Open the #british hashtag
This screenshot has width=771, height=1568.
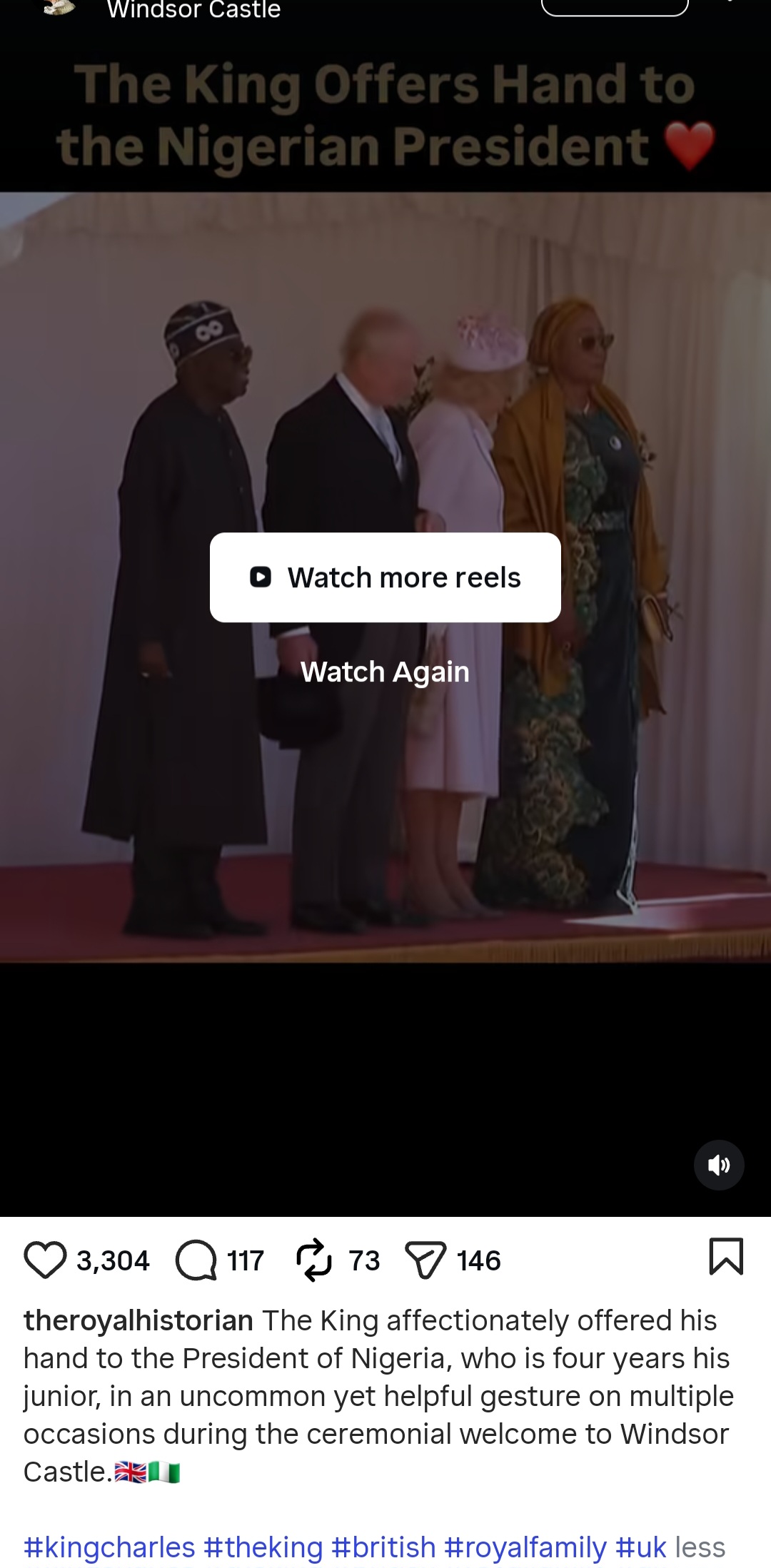(383, 1547)
